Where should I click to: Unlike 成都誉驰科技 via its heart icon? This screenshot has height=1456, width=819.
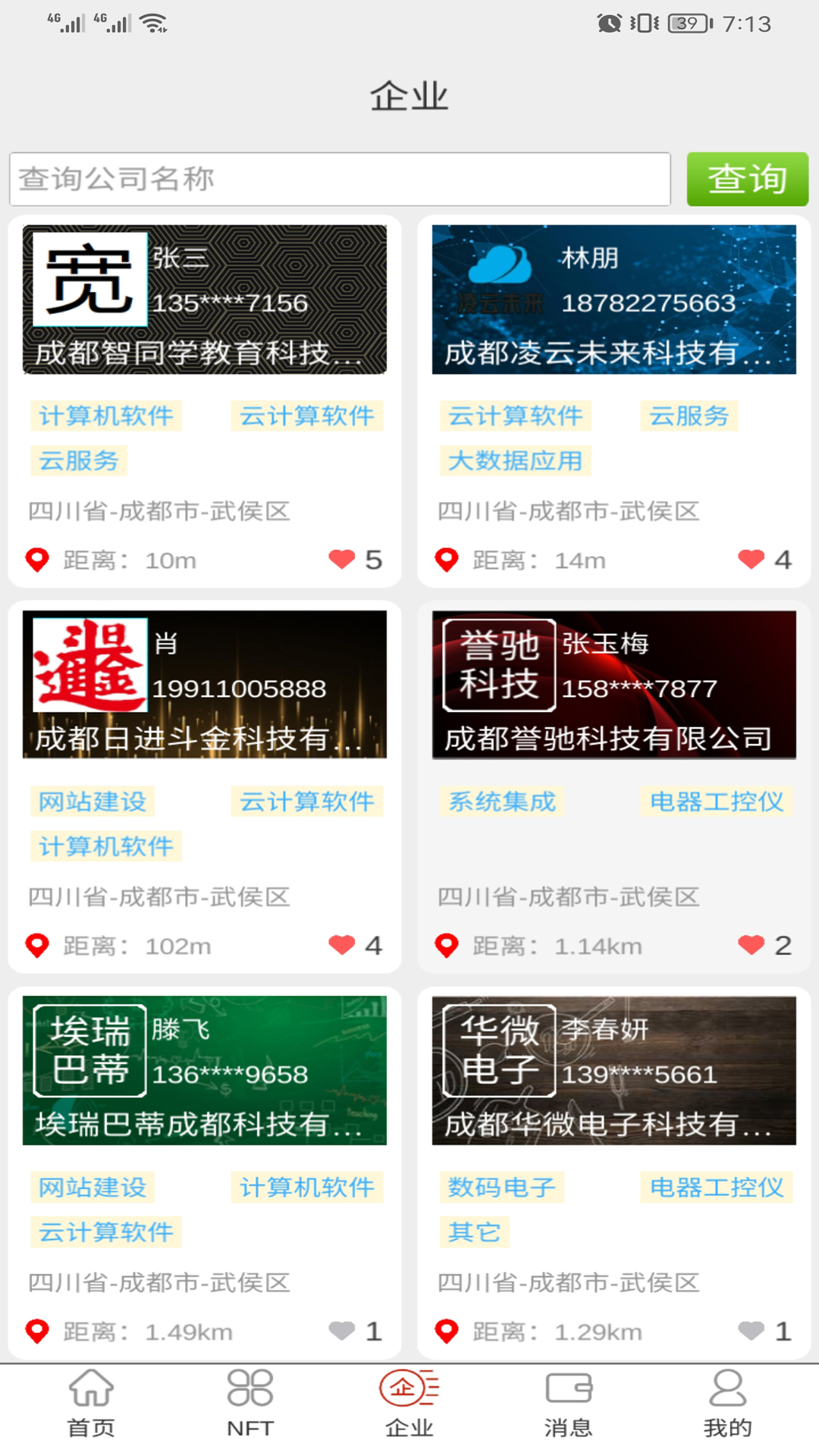[752, 946]
